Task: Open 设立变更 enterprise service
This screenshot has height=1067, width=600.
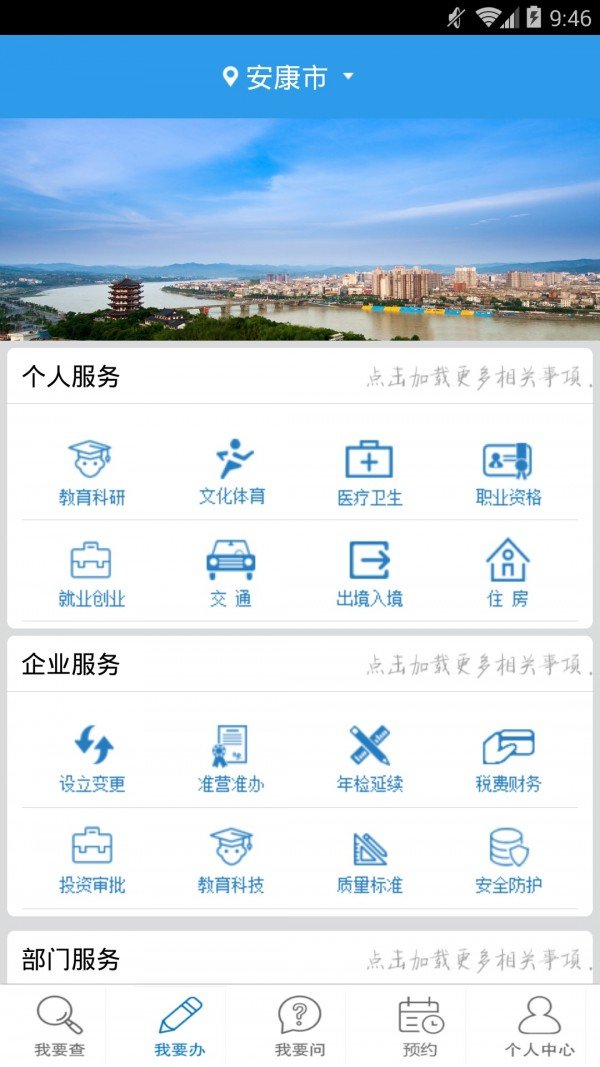Action: (91, 759)
